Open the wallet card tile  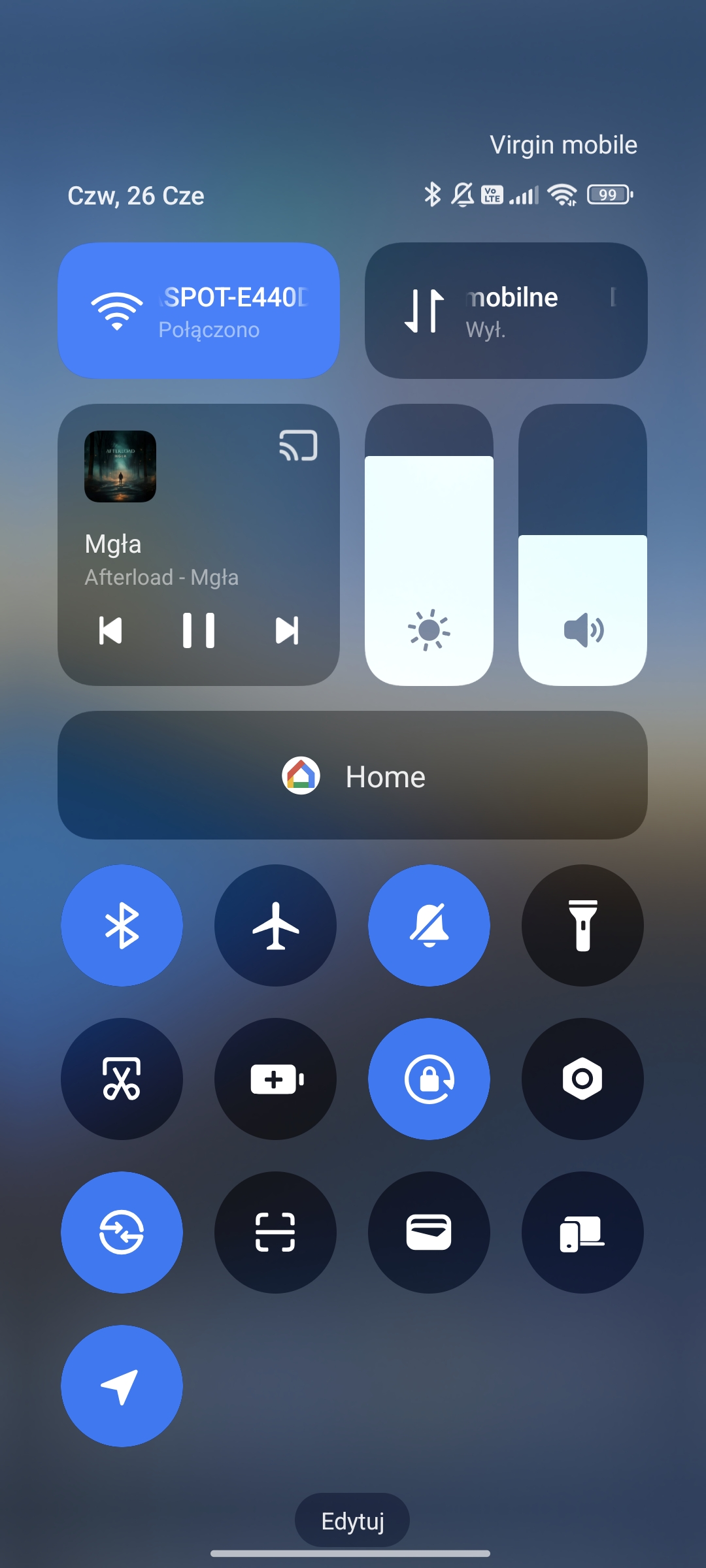coord(429,1233)
